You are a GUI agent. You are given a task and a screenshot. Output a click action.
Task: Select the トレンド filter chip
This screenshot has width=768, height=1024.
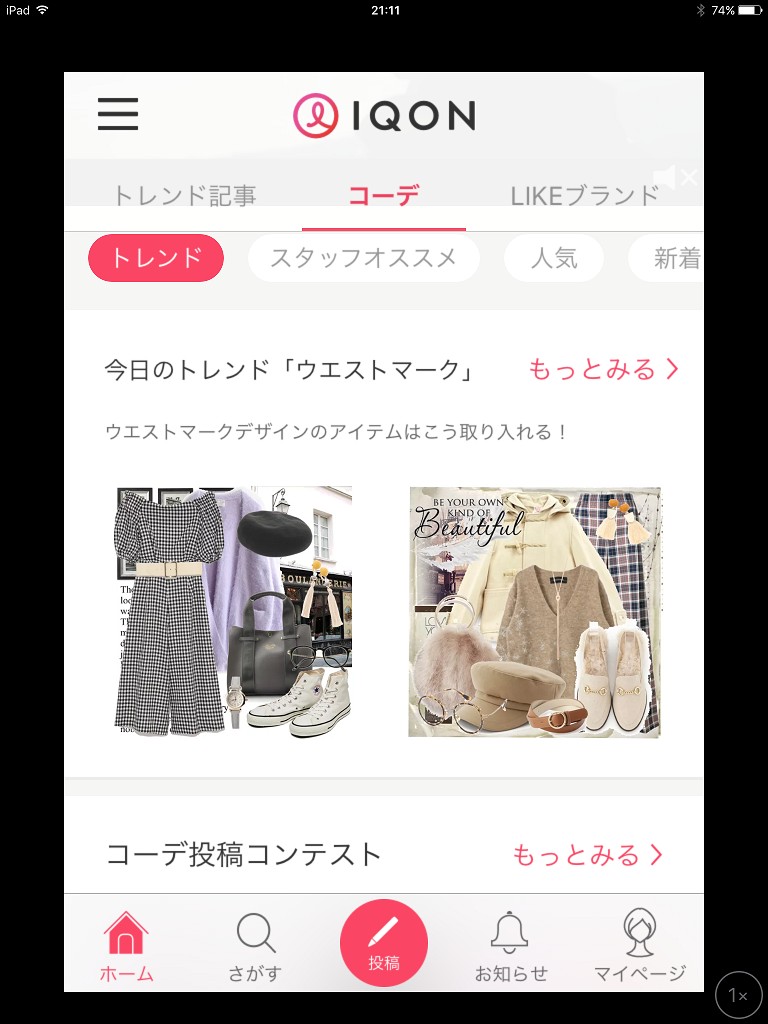click(x=156, y=259)
